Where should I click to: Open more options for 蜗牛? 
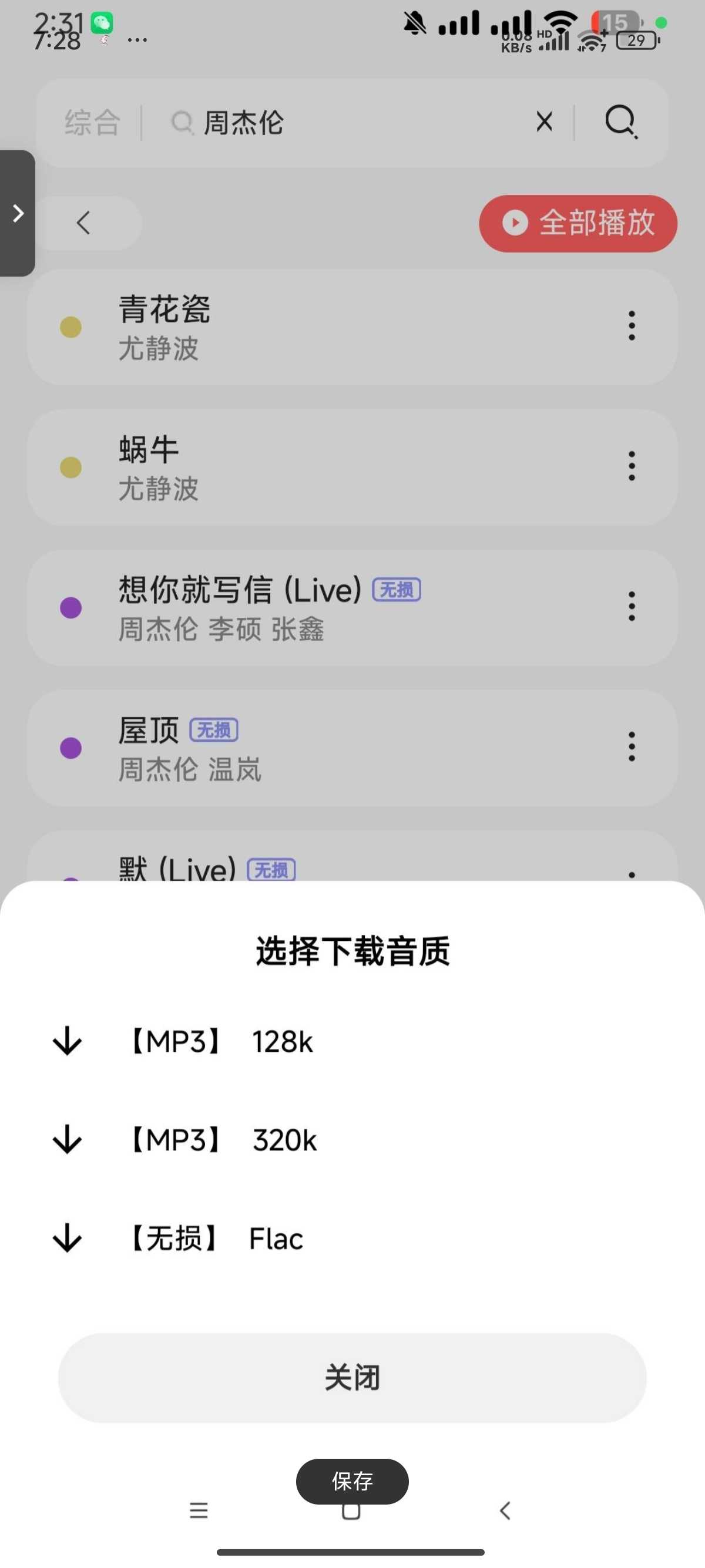[632, 466]
